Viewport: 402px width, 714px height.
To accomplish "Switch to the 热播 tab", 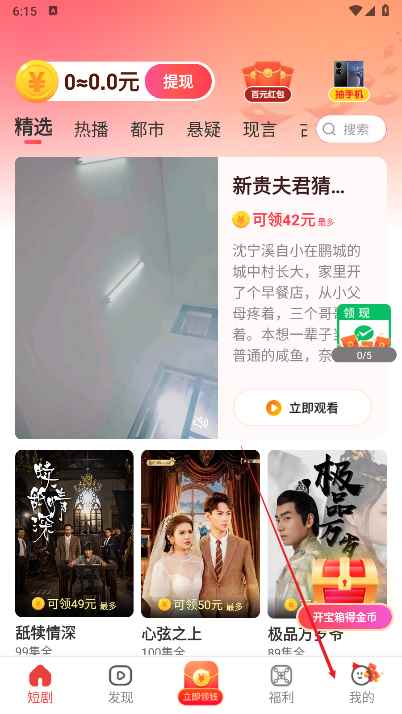I will pos(91,130).
